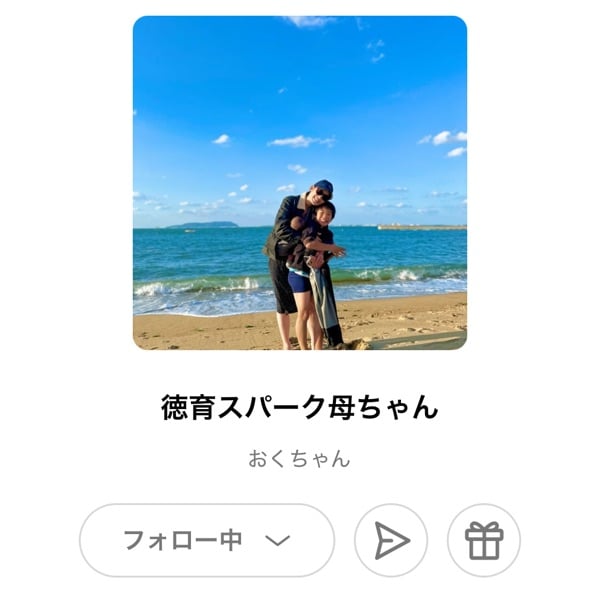Image resolution: width=600 pixels, height=600 pixels.
Task: Open the フォロー中 follow options dropdown
Action: point(207,540)
